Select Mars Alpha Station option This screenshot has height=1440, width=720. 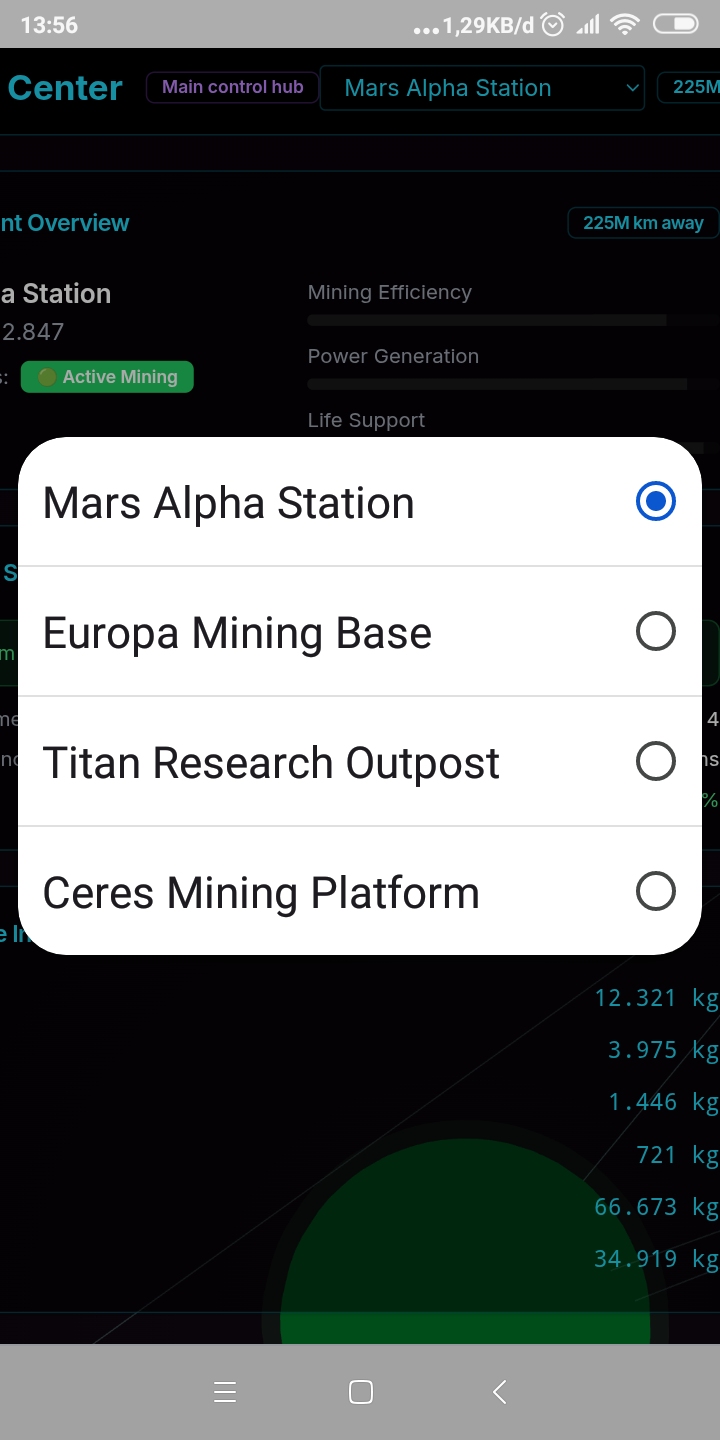coord(360,502)
